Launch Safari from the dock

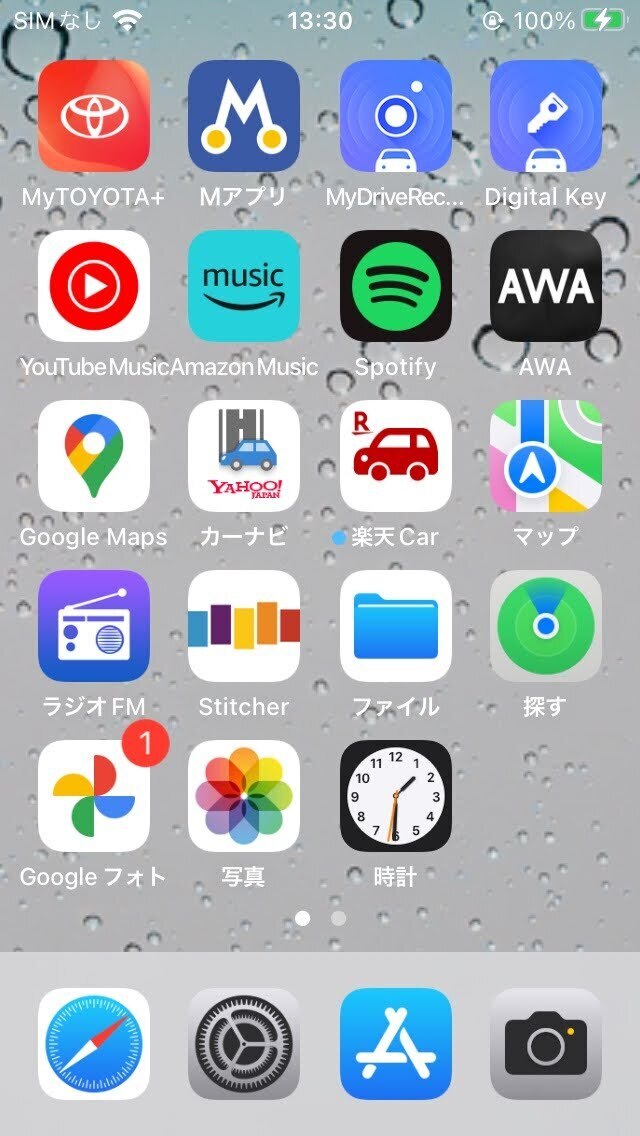93,1044
